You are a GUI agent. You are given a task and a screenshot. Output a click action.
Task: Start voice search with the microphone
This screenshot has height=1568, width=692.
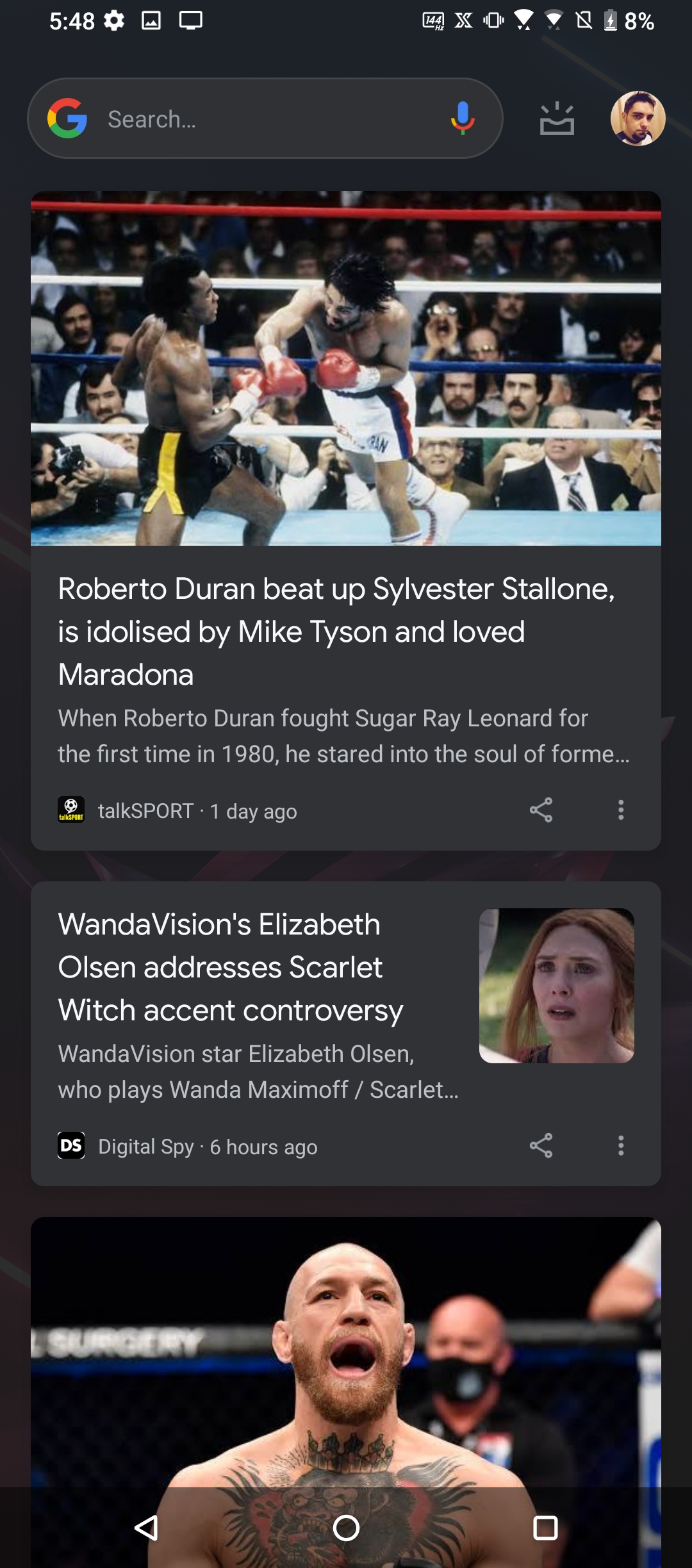pyautogui.click(x=462, y=119)
